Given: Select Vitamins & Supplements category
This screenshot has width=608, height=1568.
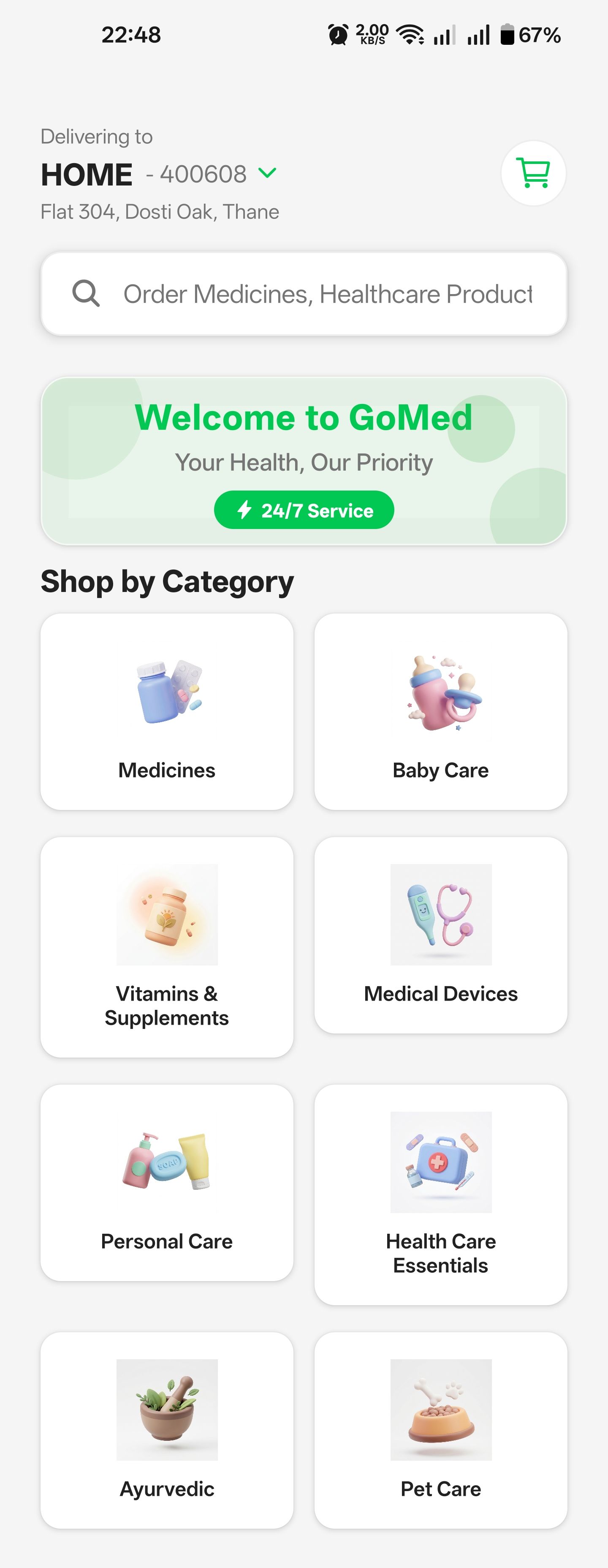Looking at the screenshot, I should coord(167,946).
